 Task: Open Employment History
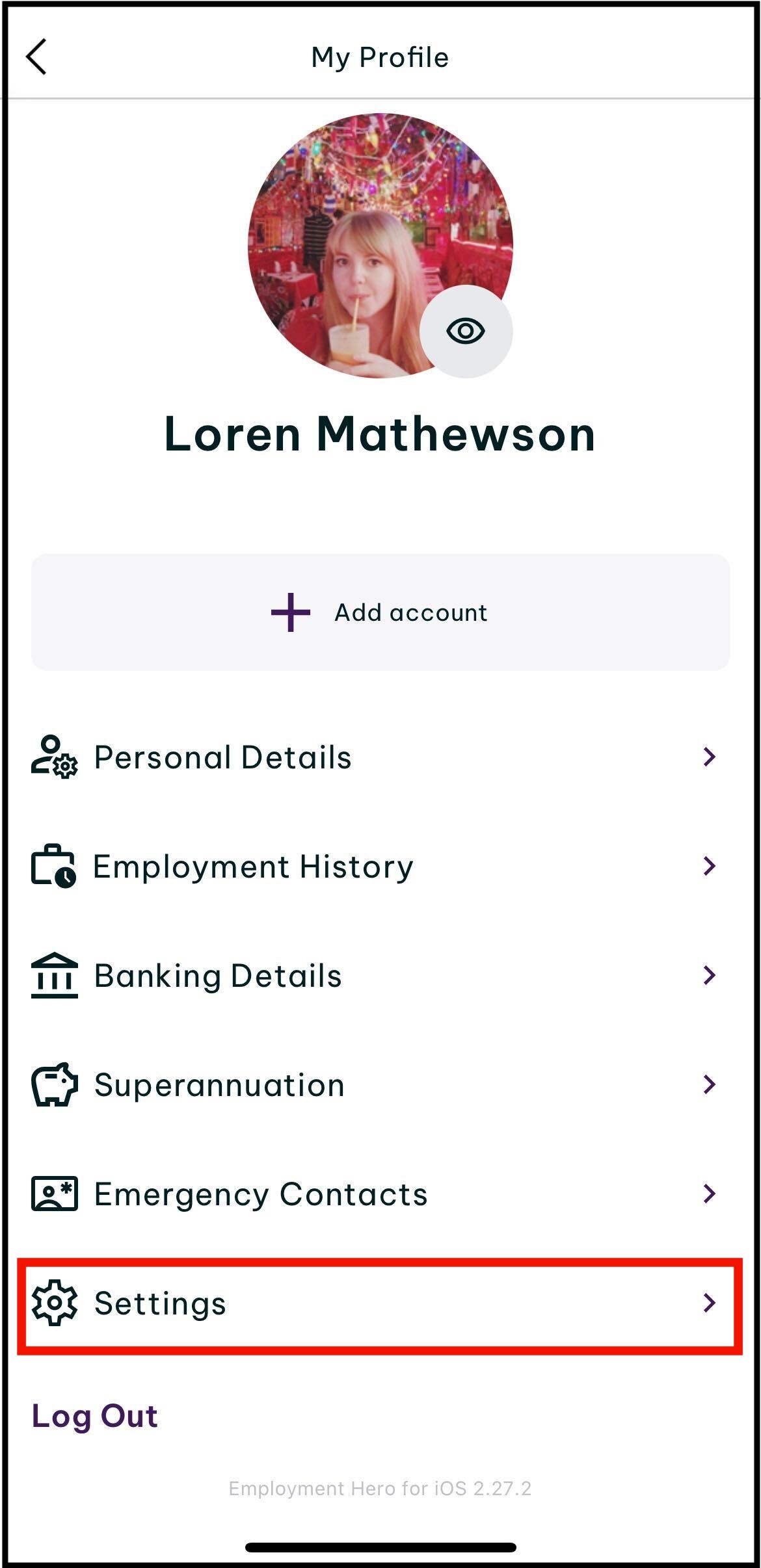(x=380, y=867)
